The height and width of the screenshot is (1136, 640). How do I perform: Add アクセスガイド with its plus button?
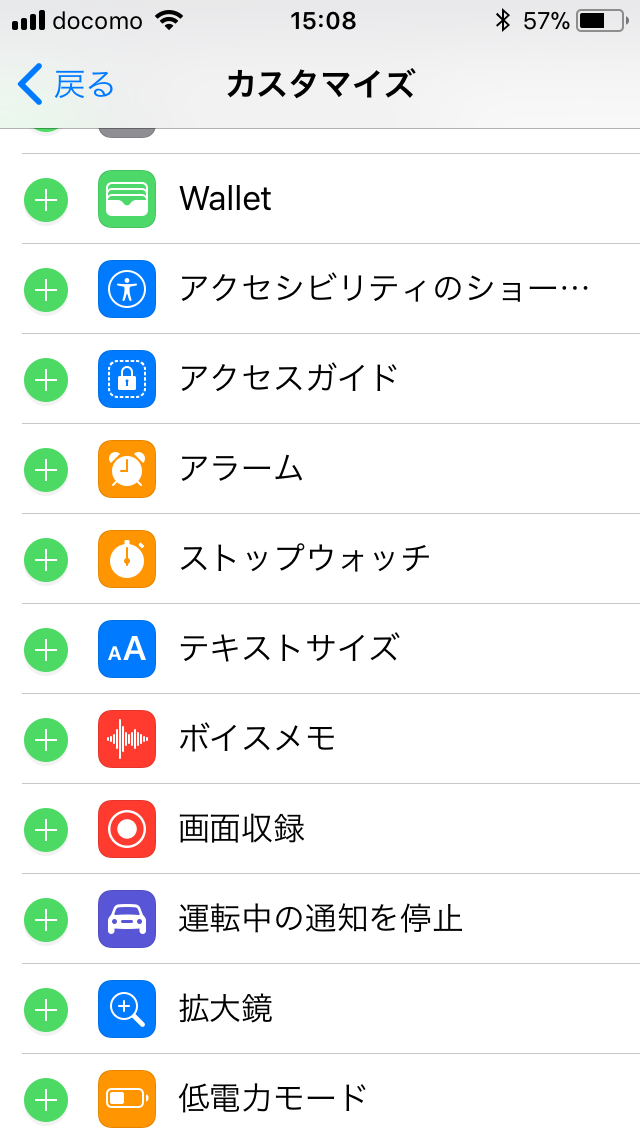(x=46, y=379)
